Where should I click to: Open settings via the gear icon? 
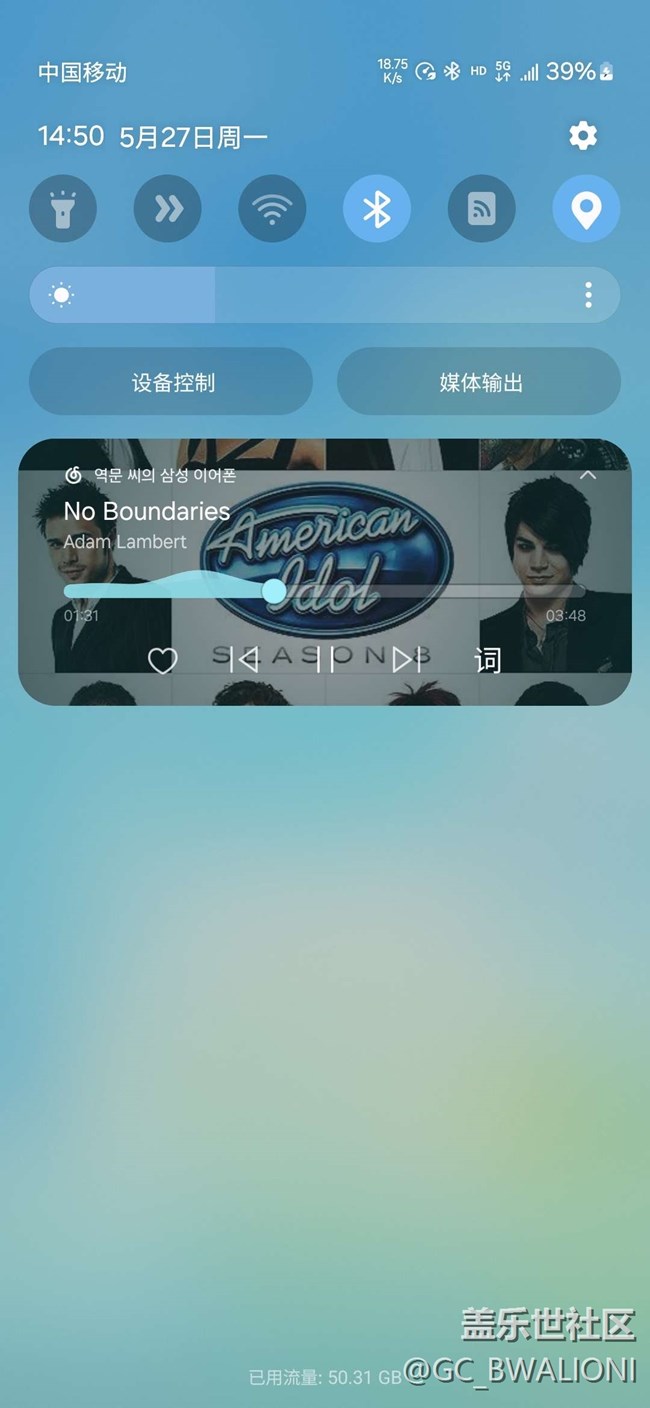click(583, 136)
